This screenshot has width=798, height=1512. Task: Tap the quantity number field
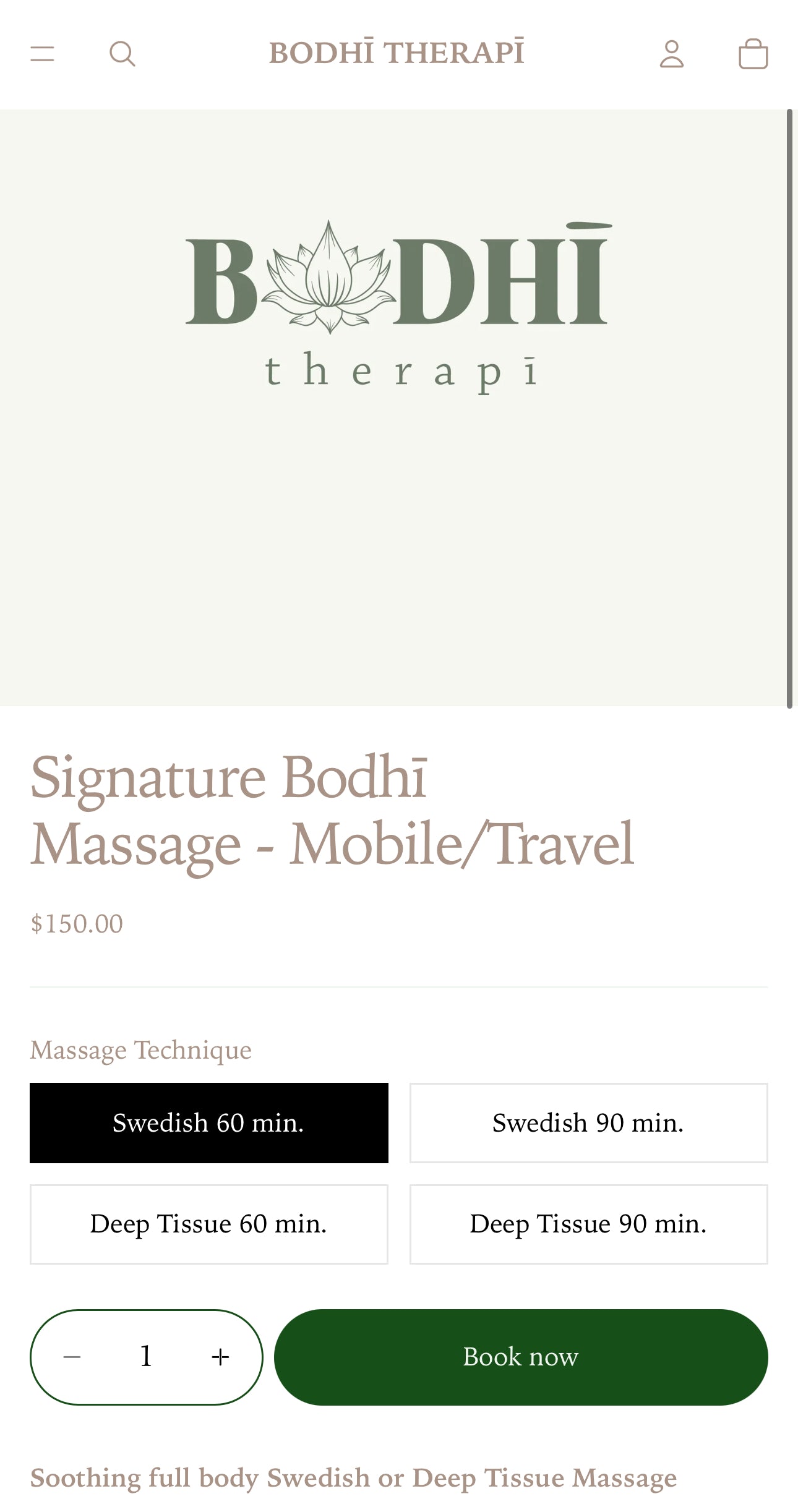coord(146,1357)
